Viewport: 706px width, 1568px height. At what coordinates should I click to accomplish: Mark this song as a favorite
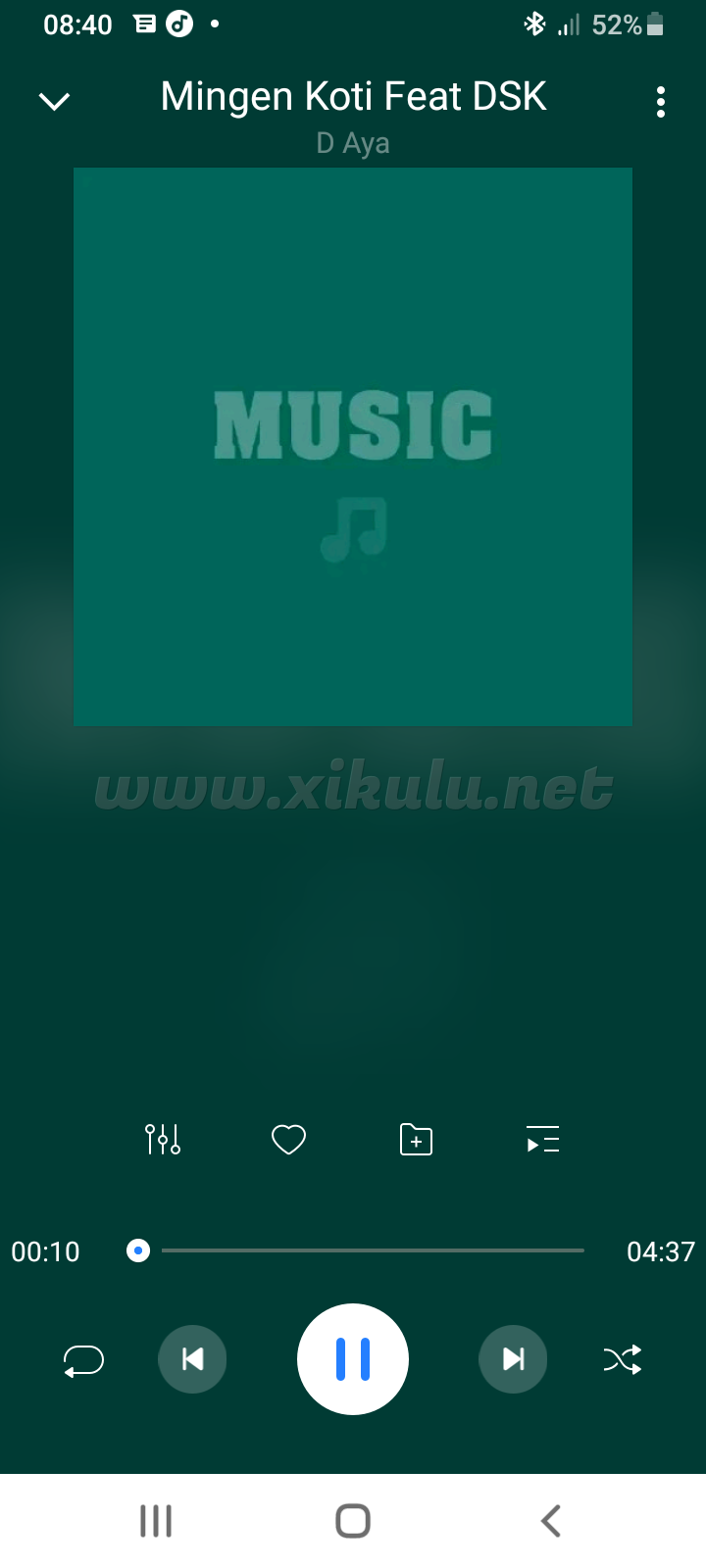[288, 1140]
